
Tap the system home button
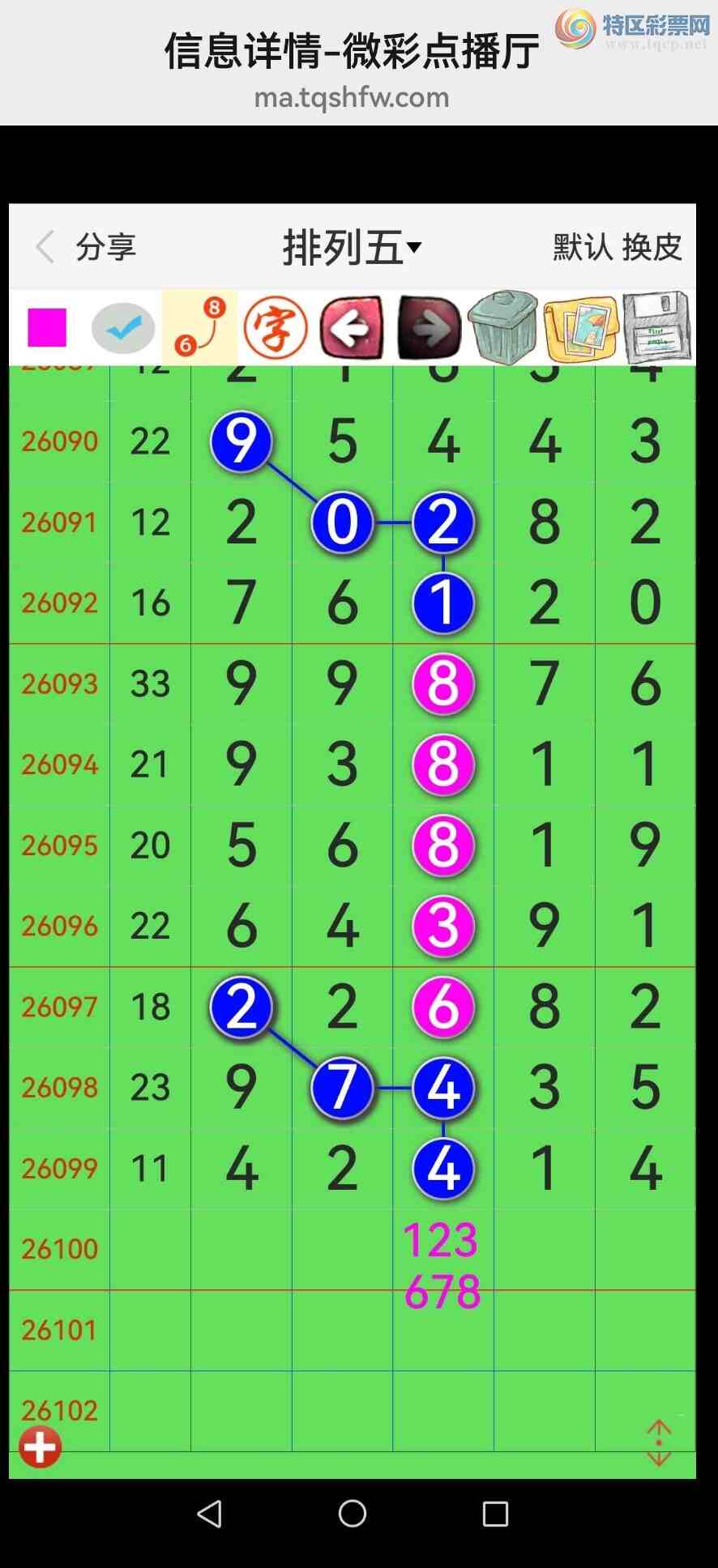pos(353,1513)
